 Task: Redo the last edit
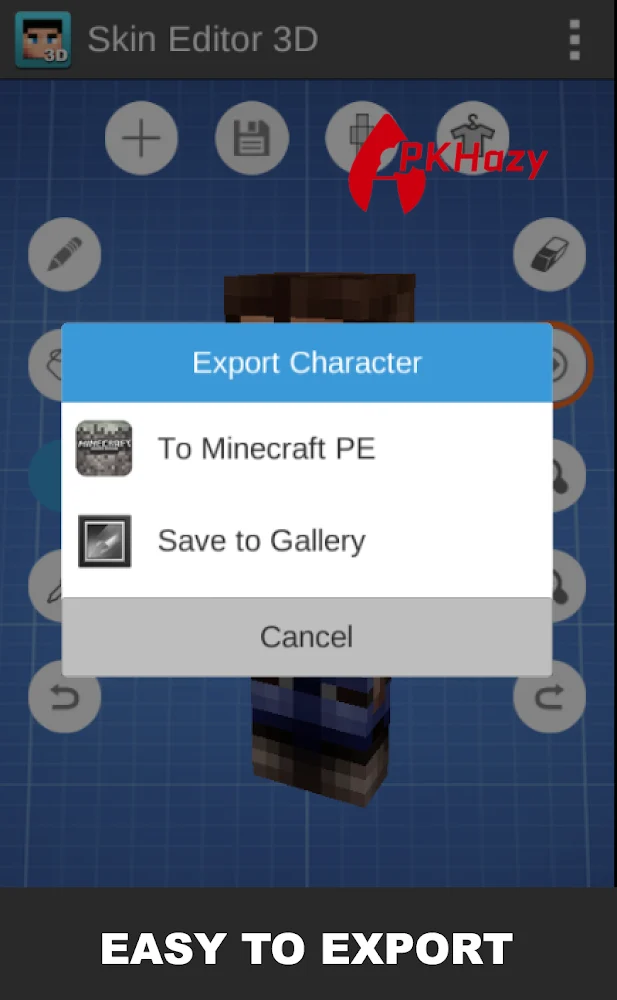[x=549, y=696]
